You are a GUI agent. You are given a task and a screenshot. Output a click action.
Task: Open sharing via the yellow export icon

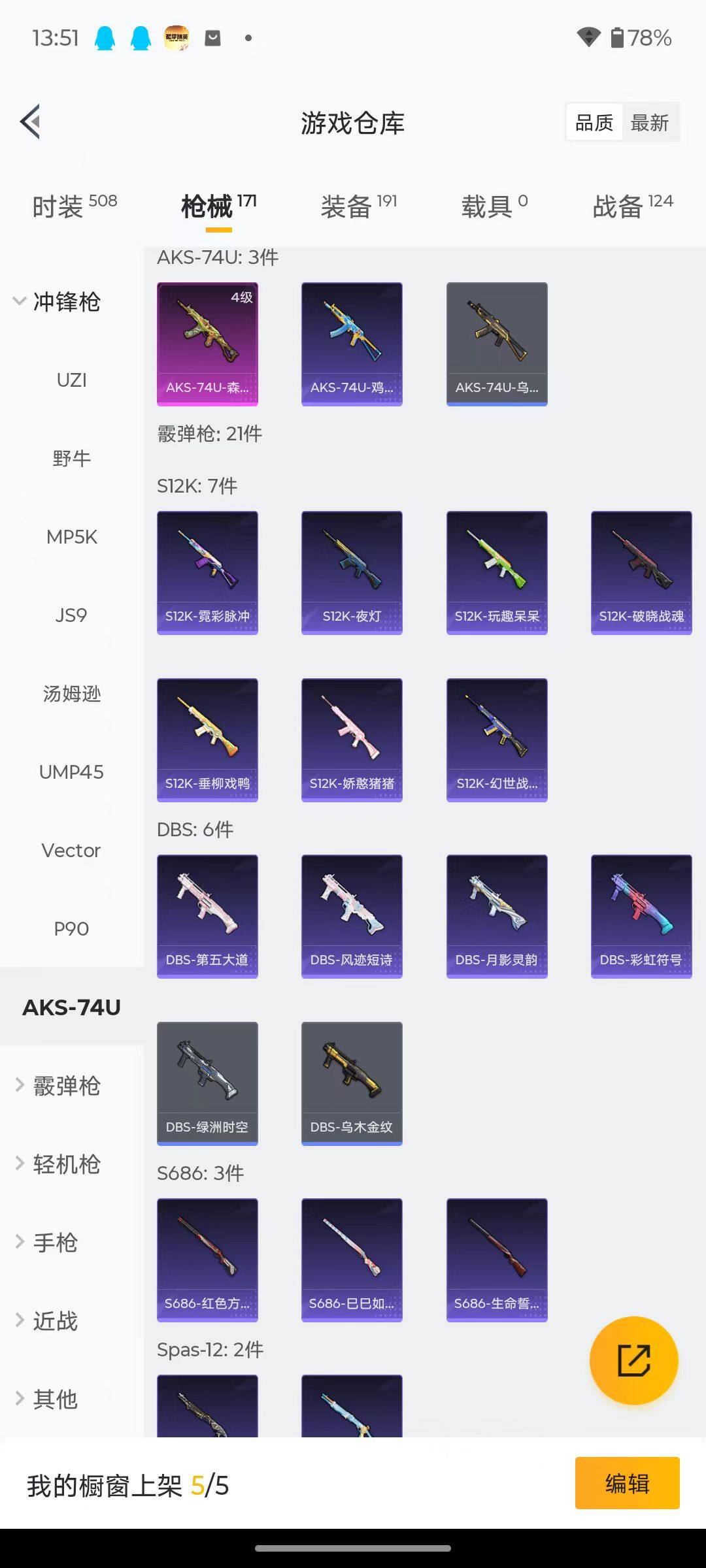[x=633, y=1359]
